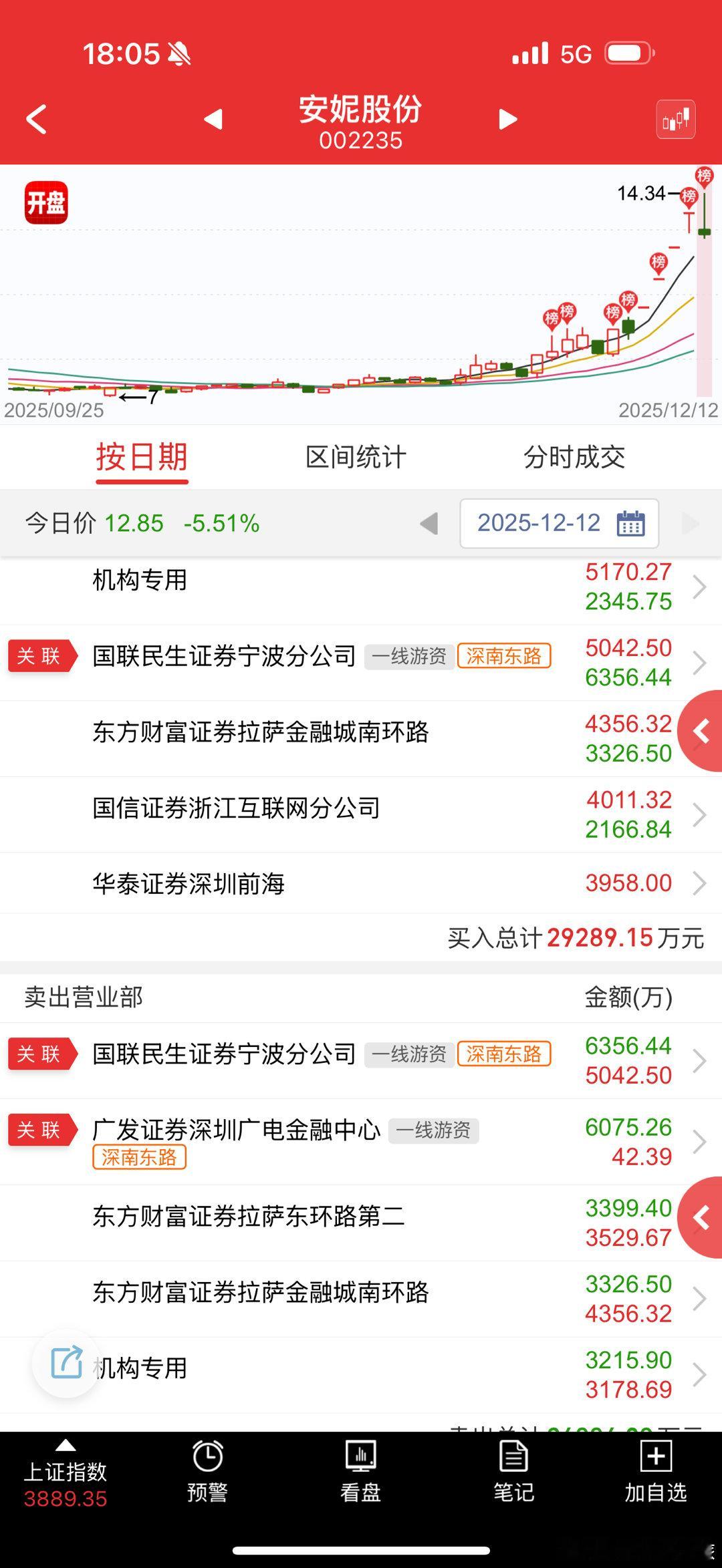This screenshot has width=722, height=1568.
Task: Tap the 2025-12-12 date field
Action: 538,524
